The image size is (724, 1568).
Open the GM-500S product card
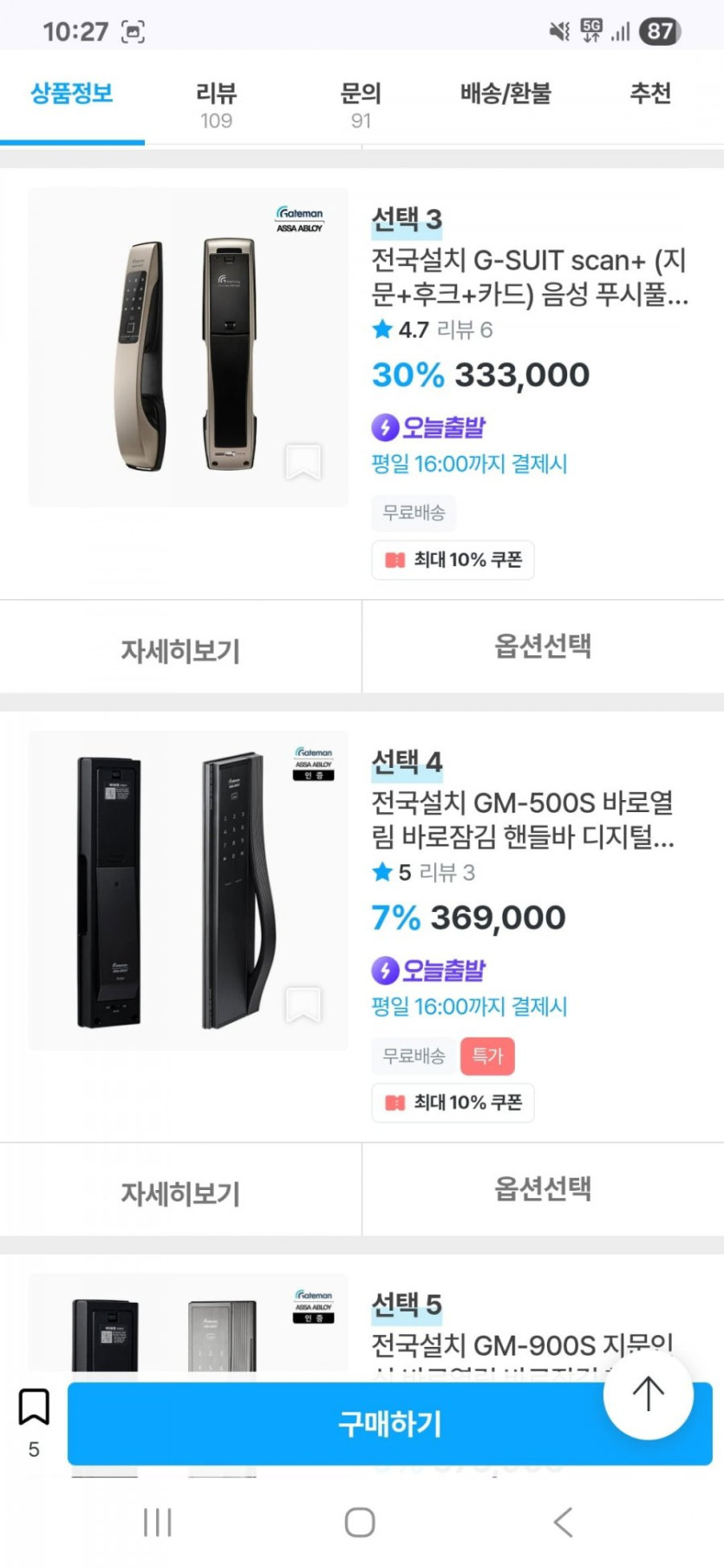(x=523, y=820)
